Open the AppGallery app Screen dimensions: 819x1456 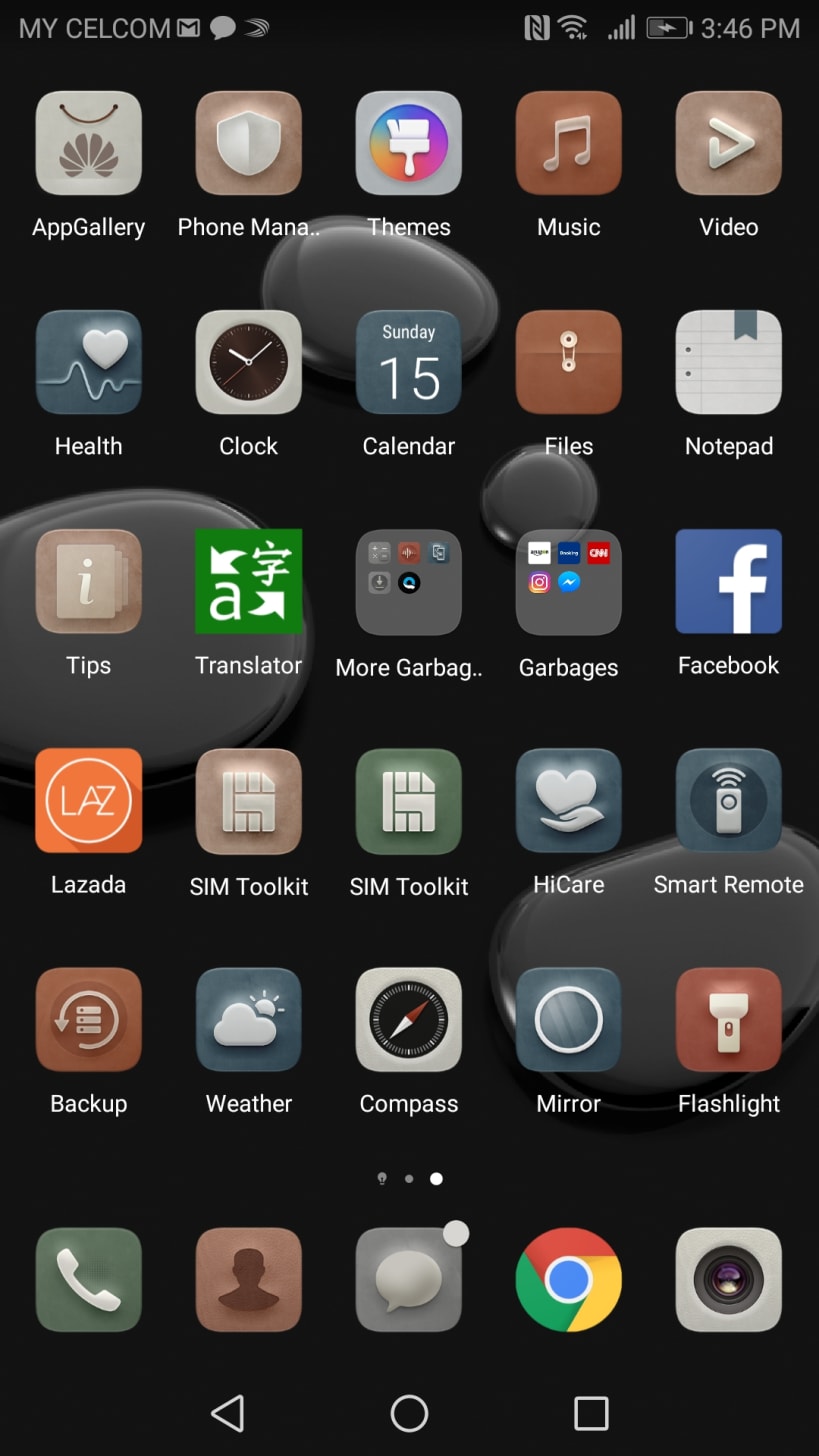point(88,143)
